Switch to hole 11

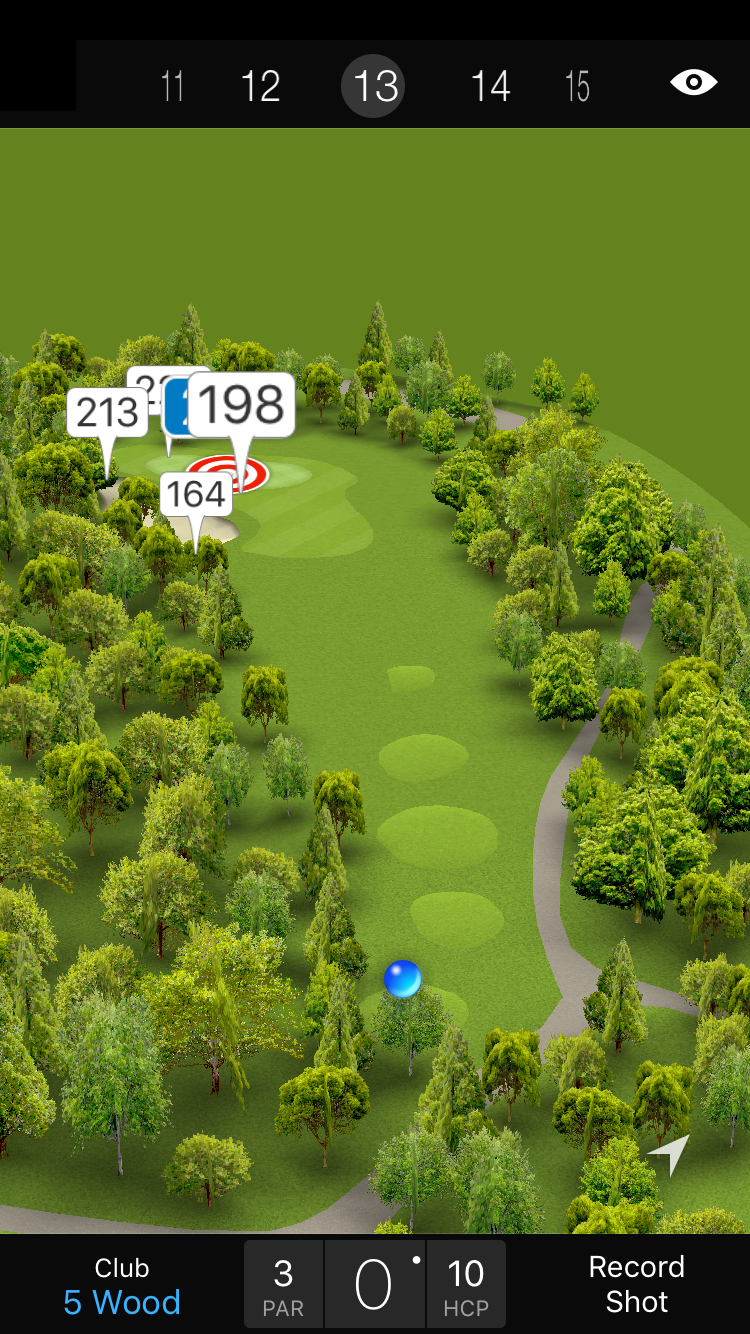[x=172, y=87]
